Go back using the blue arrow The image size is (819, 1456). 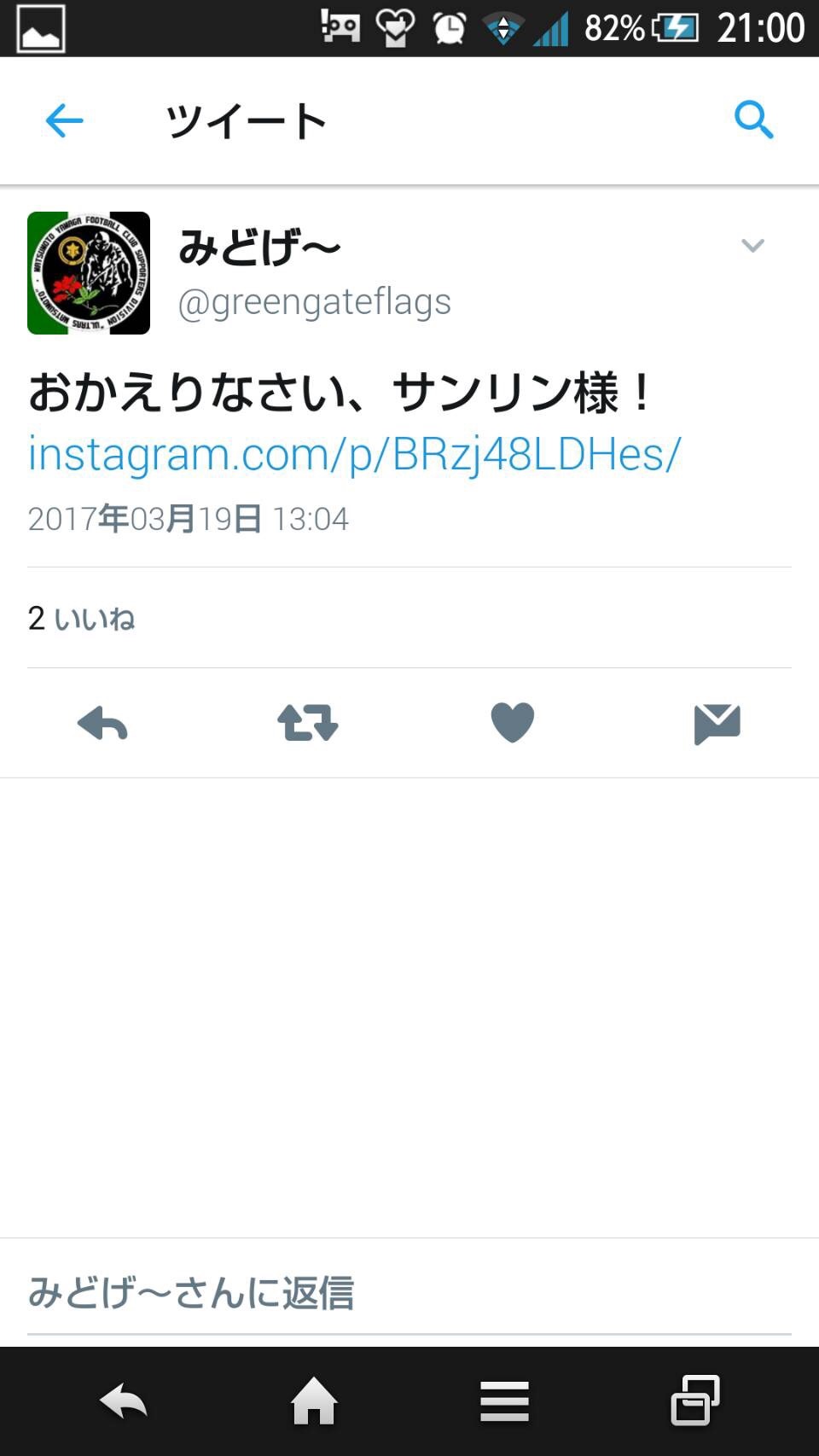tap(64, 120)
